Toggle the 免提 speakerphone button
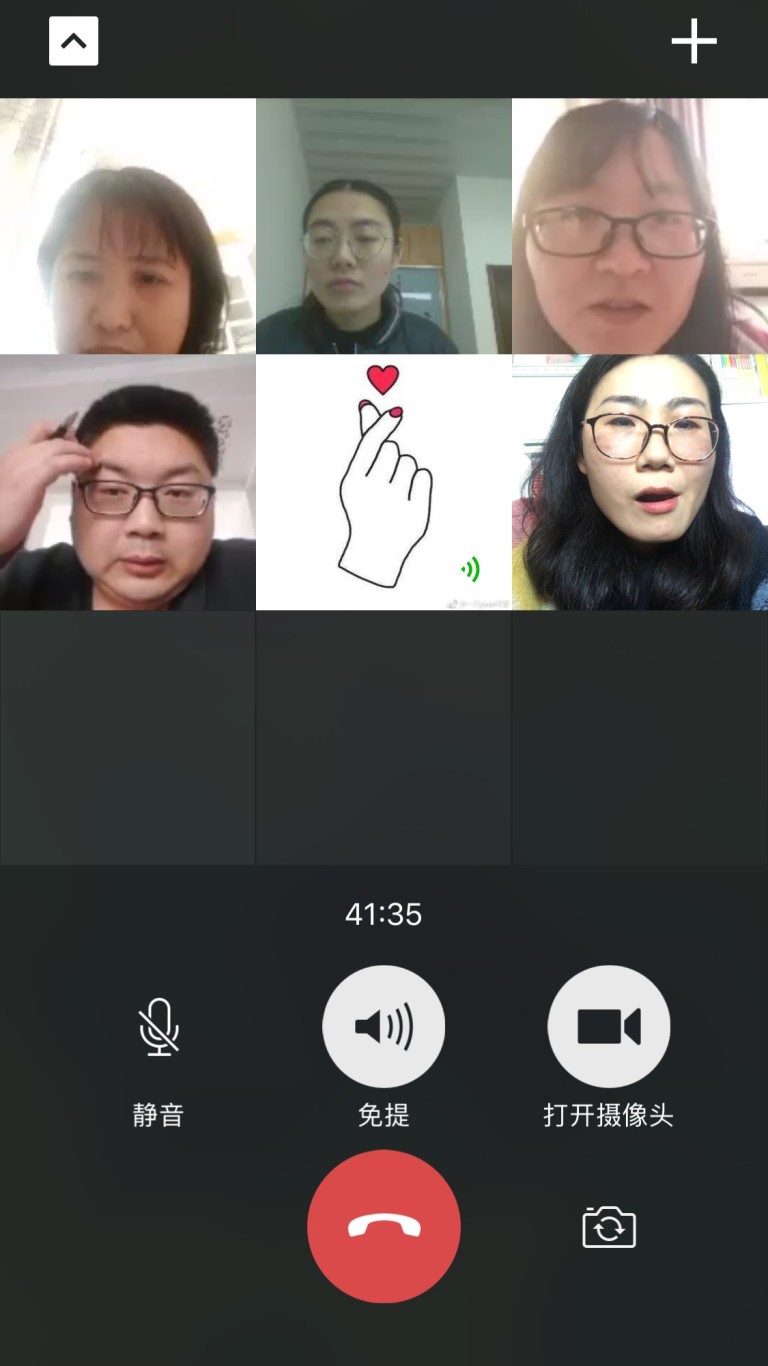 383,1027
